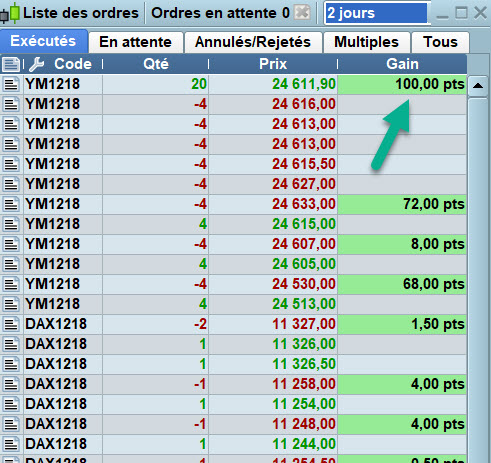The image size is (491, 463).
Task: Select the Exécutés tab
Action: click(x=43, y=41)
